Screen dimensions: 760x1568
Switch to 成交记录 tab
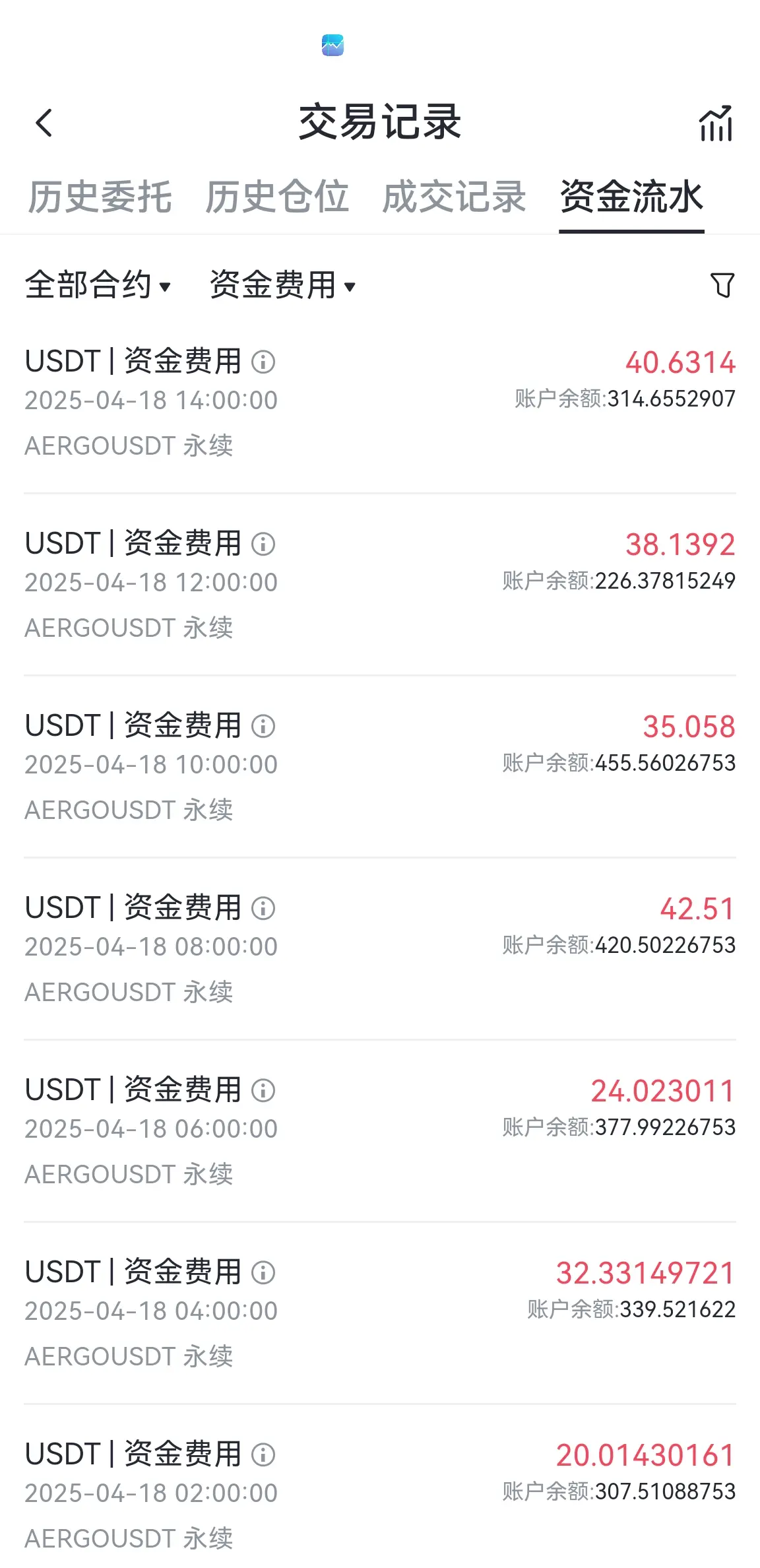(x=454, y=197)
